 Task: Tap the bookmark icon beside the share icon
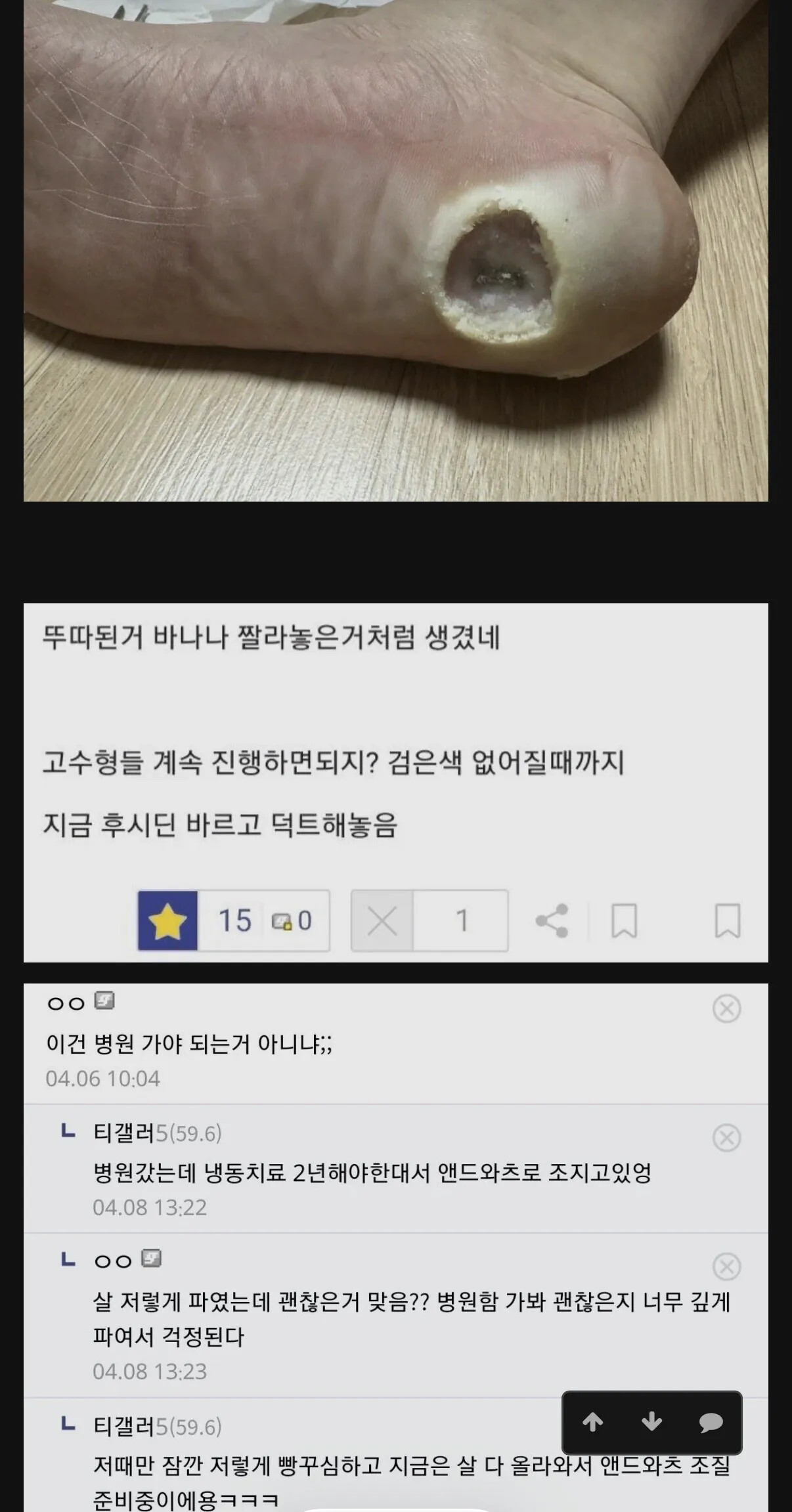(624, 920)
